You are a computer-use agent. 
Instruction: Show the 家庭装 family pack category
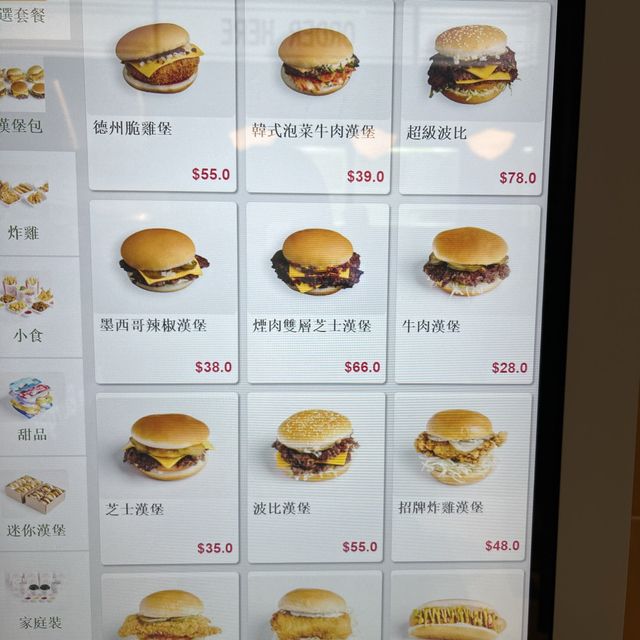(x=44, y=596)
